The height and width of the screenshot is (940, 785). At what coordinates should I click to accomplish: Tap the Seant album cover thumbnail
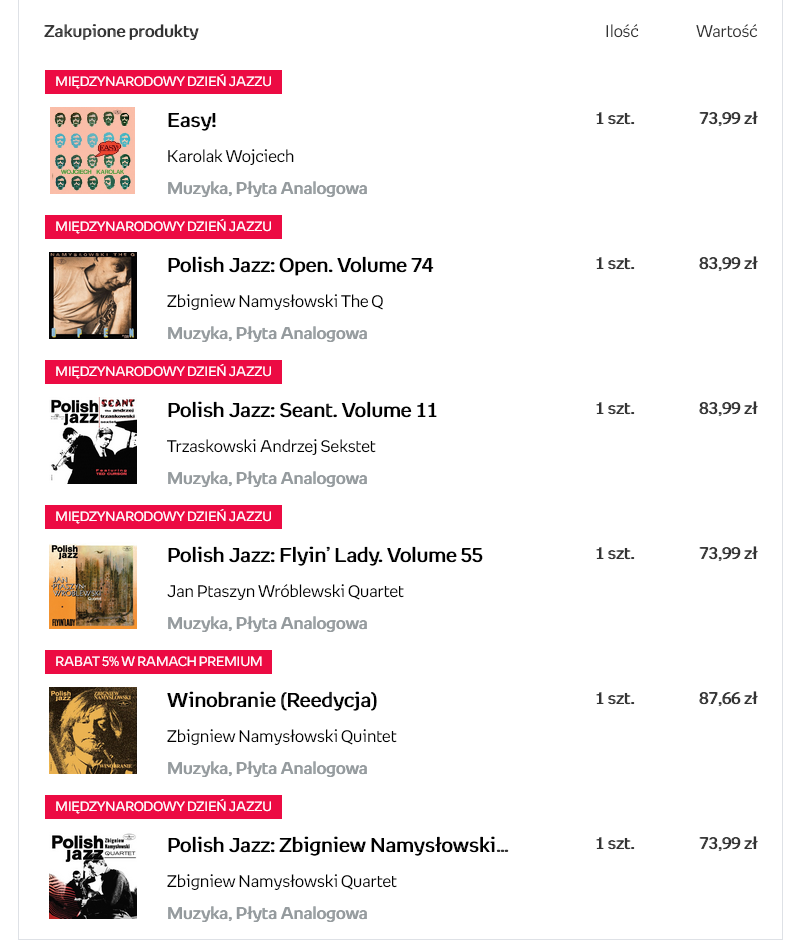93,440
